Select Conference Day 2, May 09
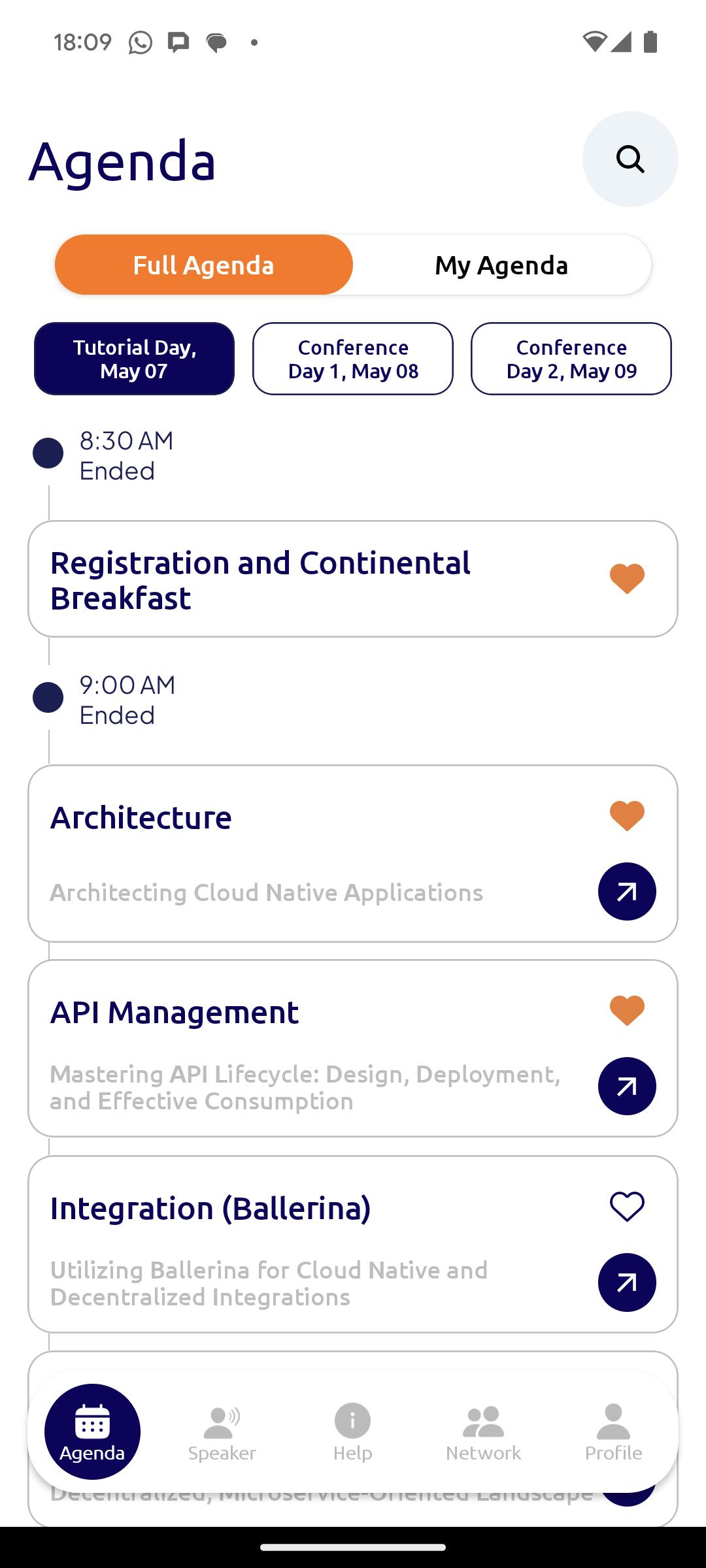The width and height of the screenshot is (706, 1568). point(571,359)
